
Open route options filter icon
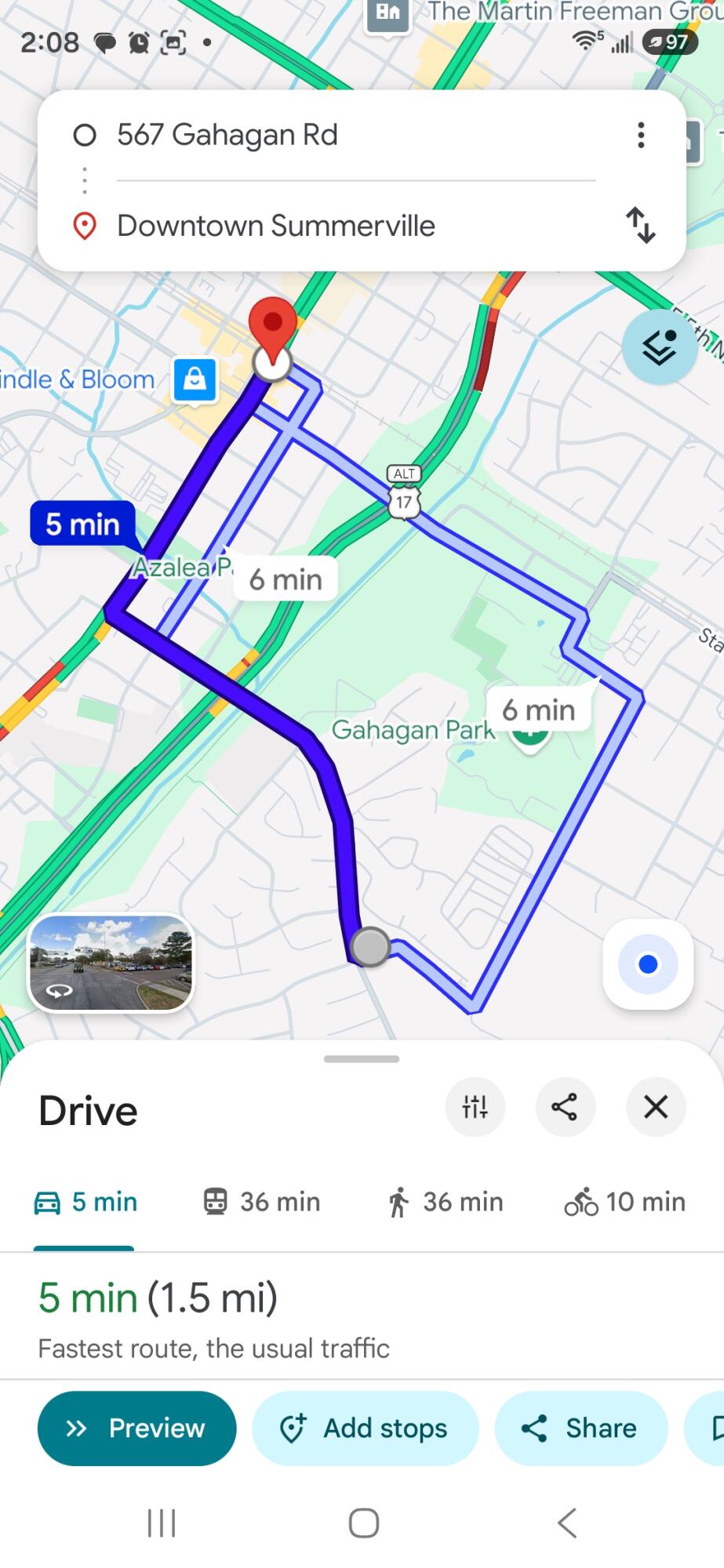coord(475,1107)
